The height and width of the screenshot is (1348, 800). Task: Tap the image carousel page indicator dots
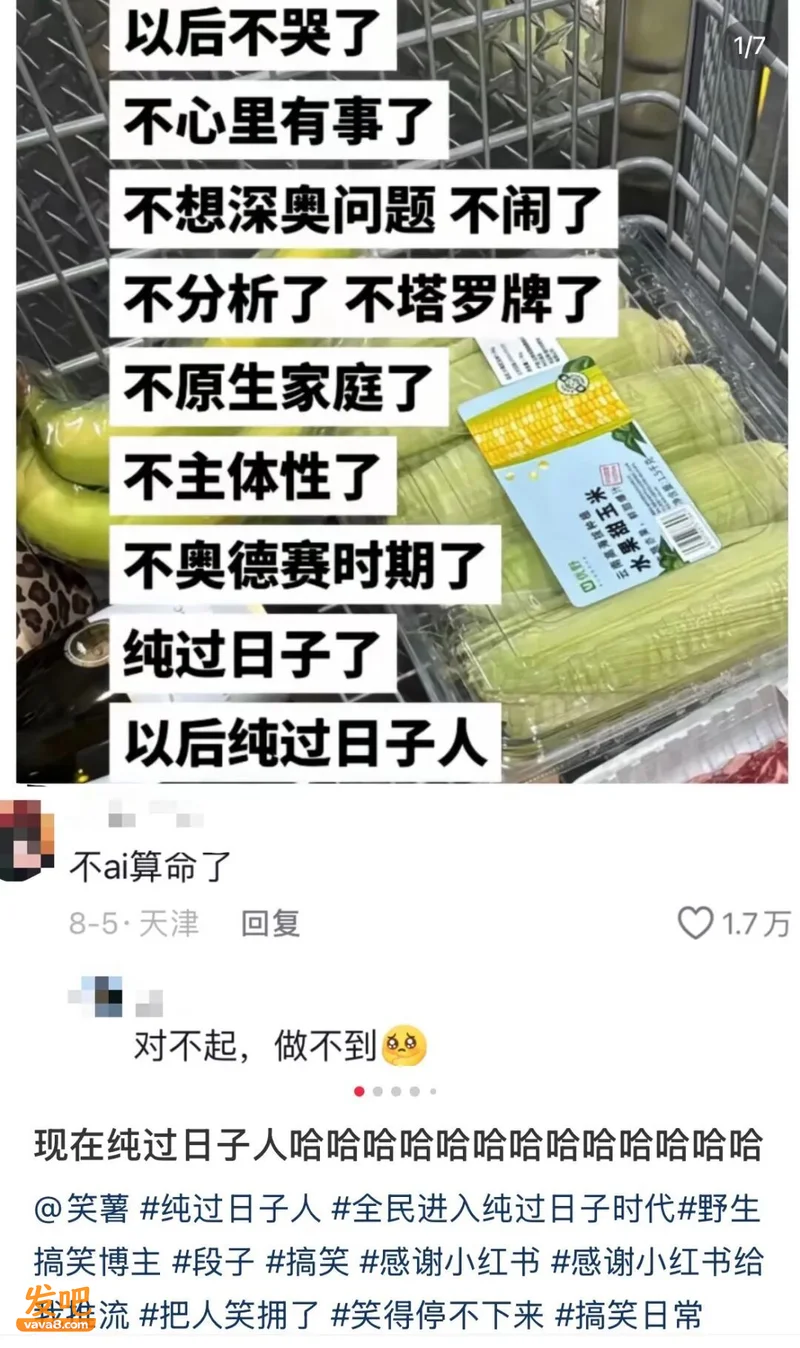pos(394,1091)
